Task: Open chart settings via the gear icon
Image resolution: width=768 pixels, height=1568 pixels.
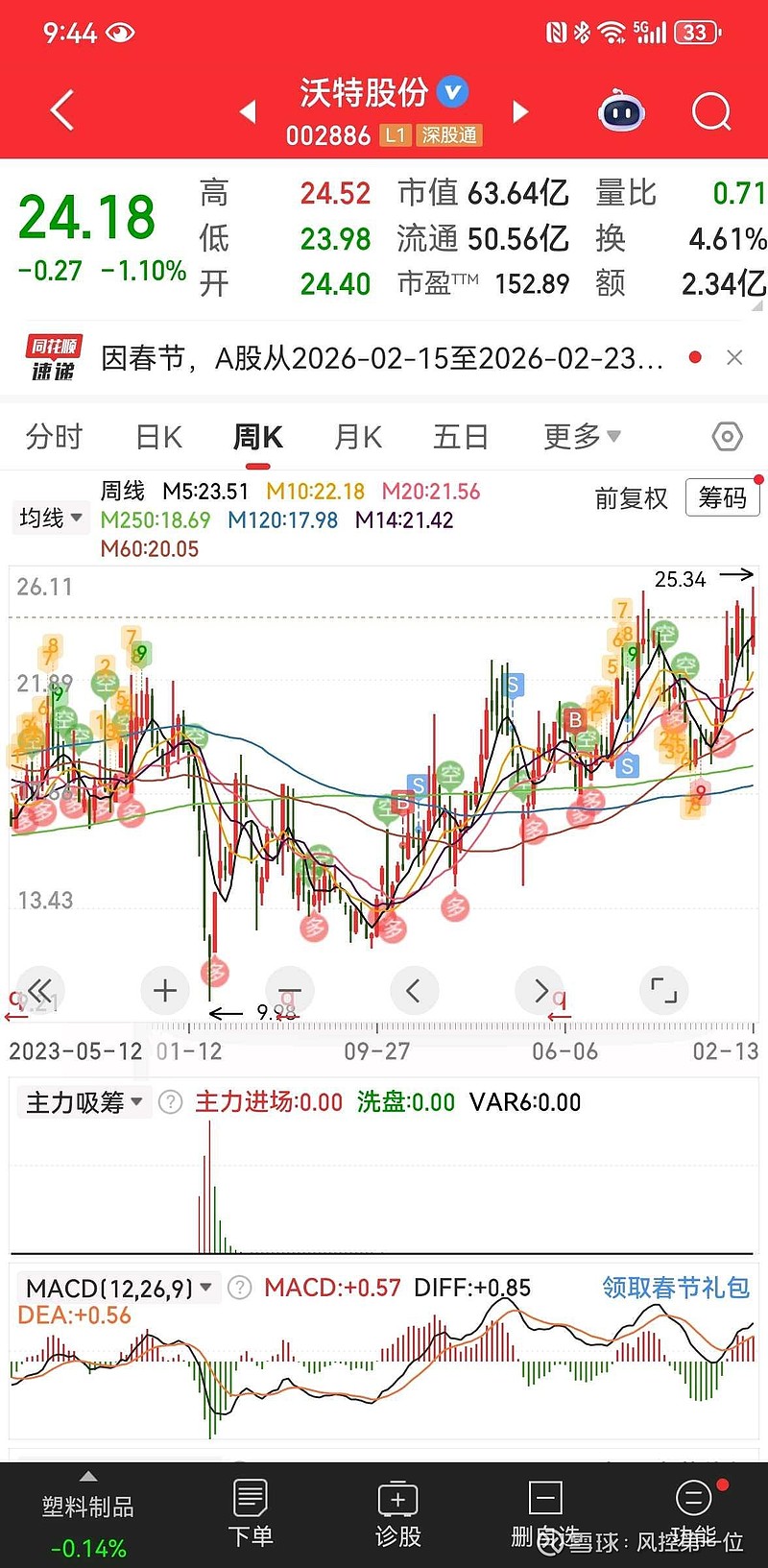Action: point(727,436)
